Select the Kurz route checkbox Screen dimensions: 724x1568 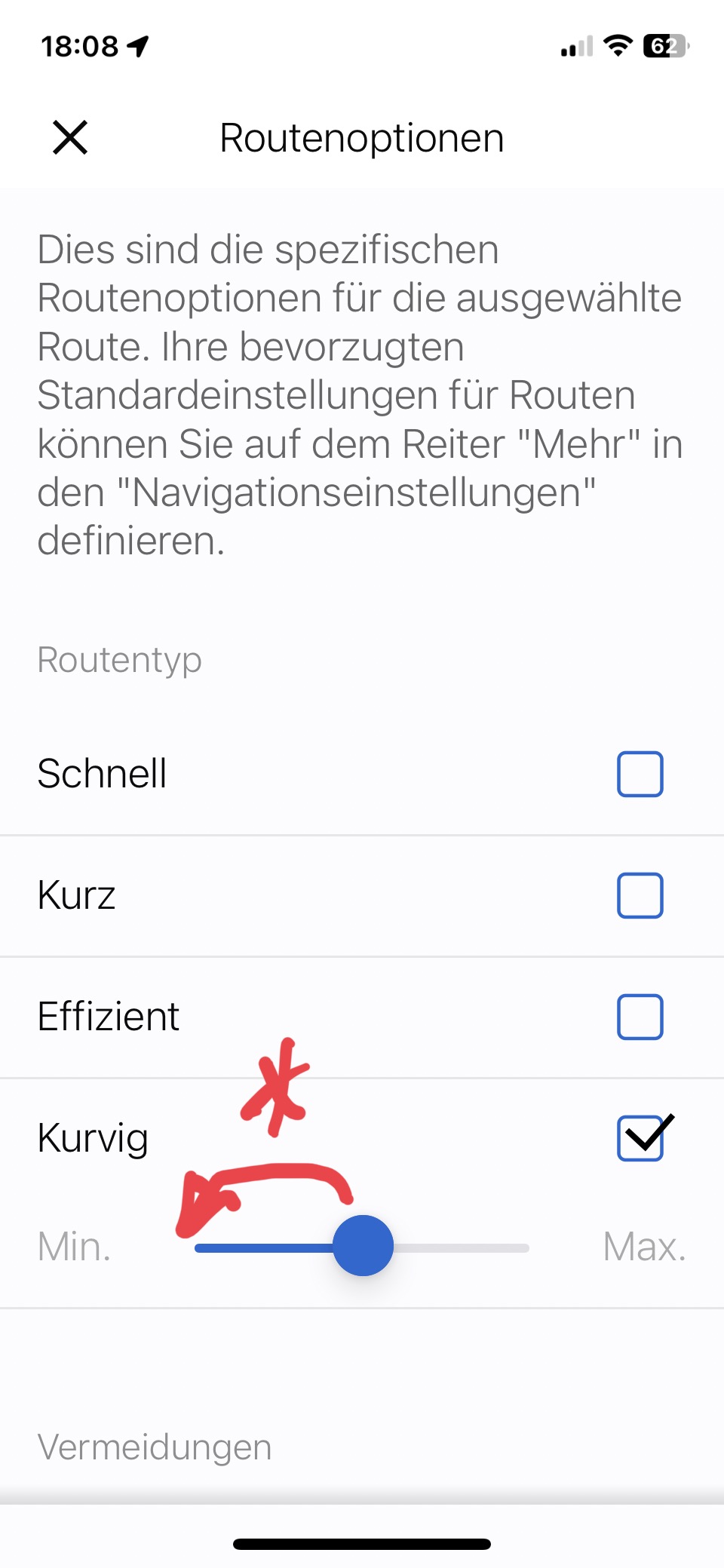tap(640, 895)
